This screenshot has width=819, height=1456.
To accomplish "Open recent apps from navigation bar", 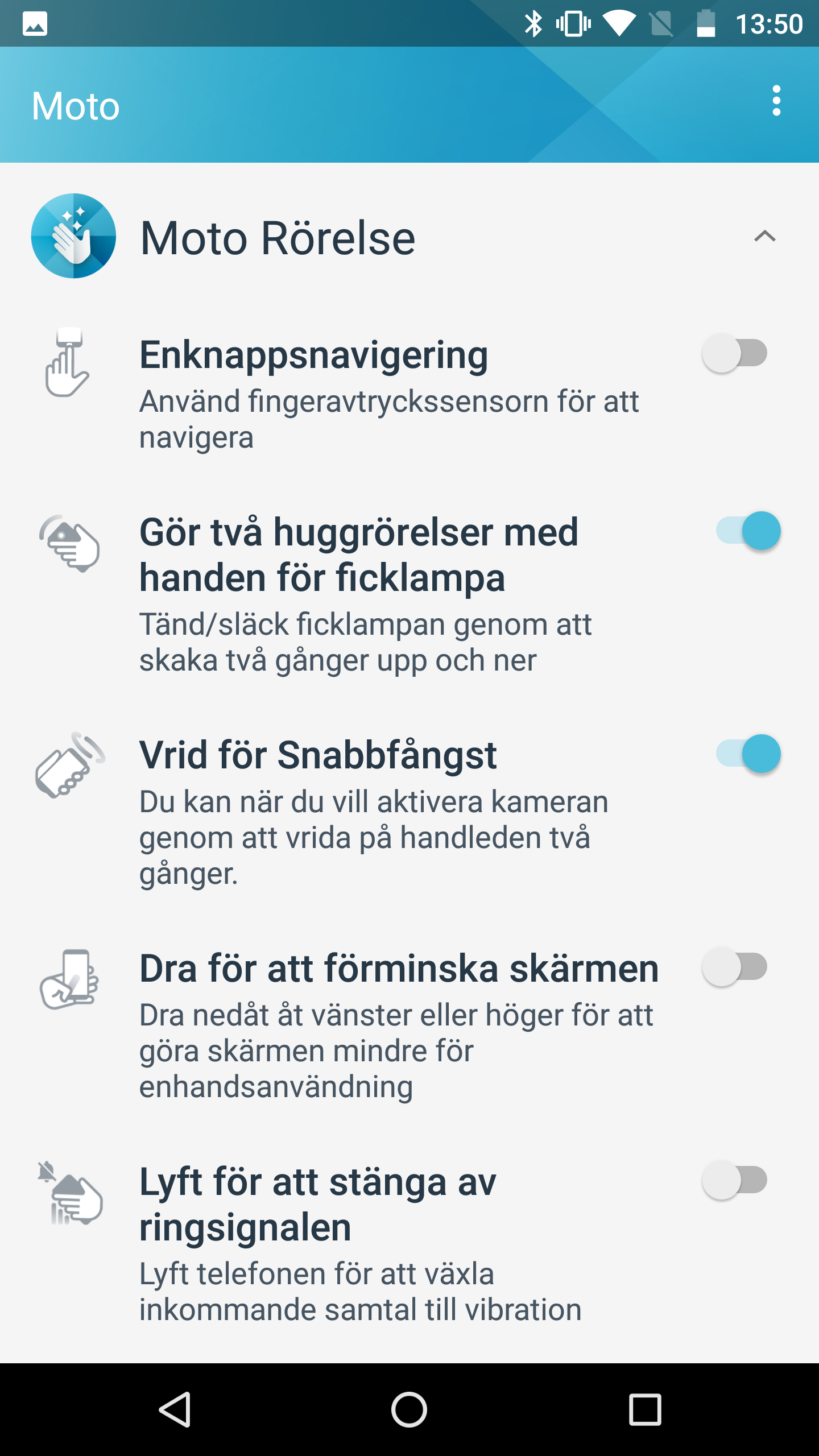I will click(x=645, y=1409).
